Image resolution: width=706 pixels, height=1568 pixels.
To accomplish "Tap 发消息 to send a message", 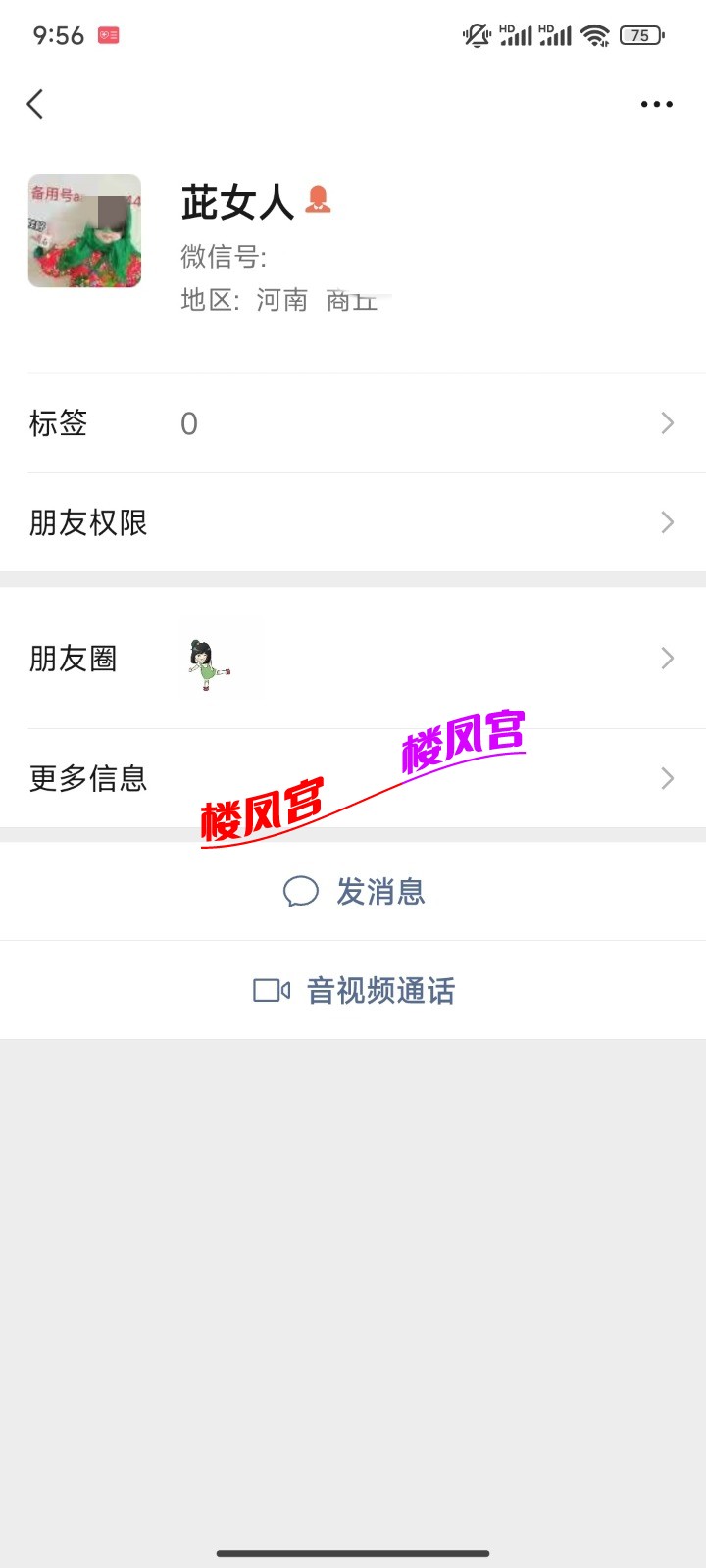I will point(354,892).
